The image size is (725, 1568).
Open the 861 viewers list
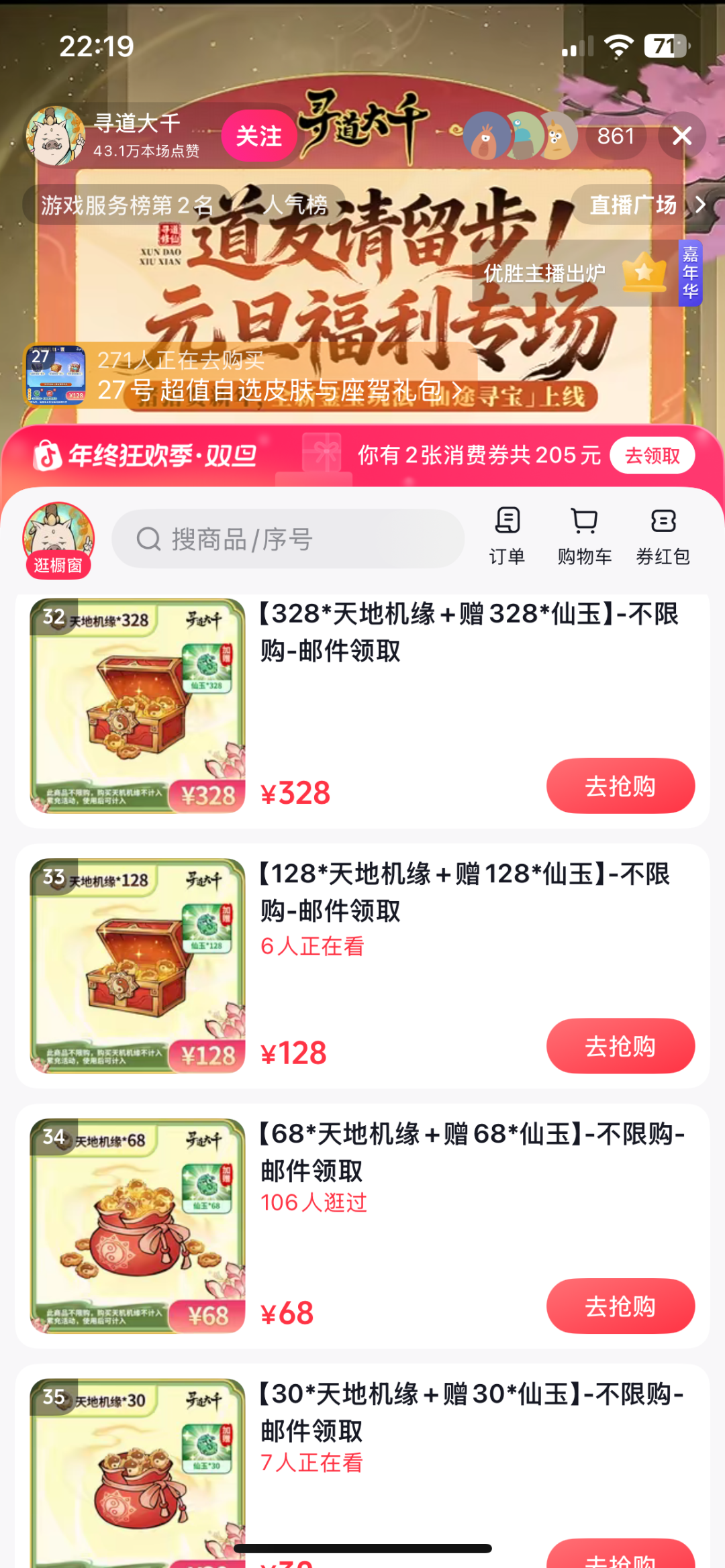(615, 136)
